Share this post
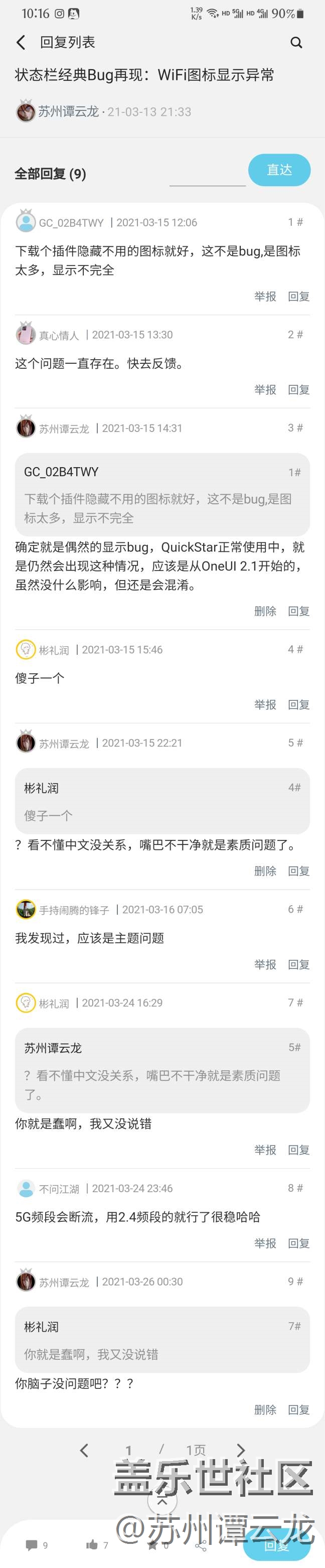 point(201,1545)
